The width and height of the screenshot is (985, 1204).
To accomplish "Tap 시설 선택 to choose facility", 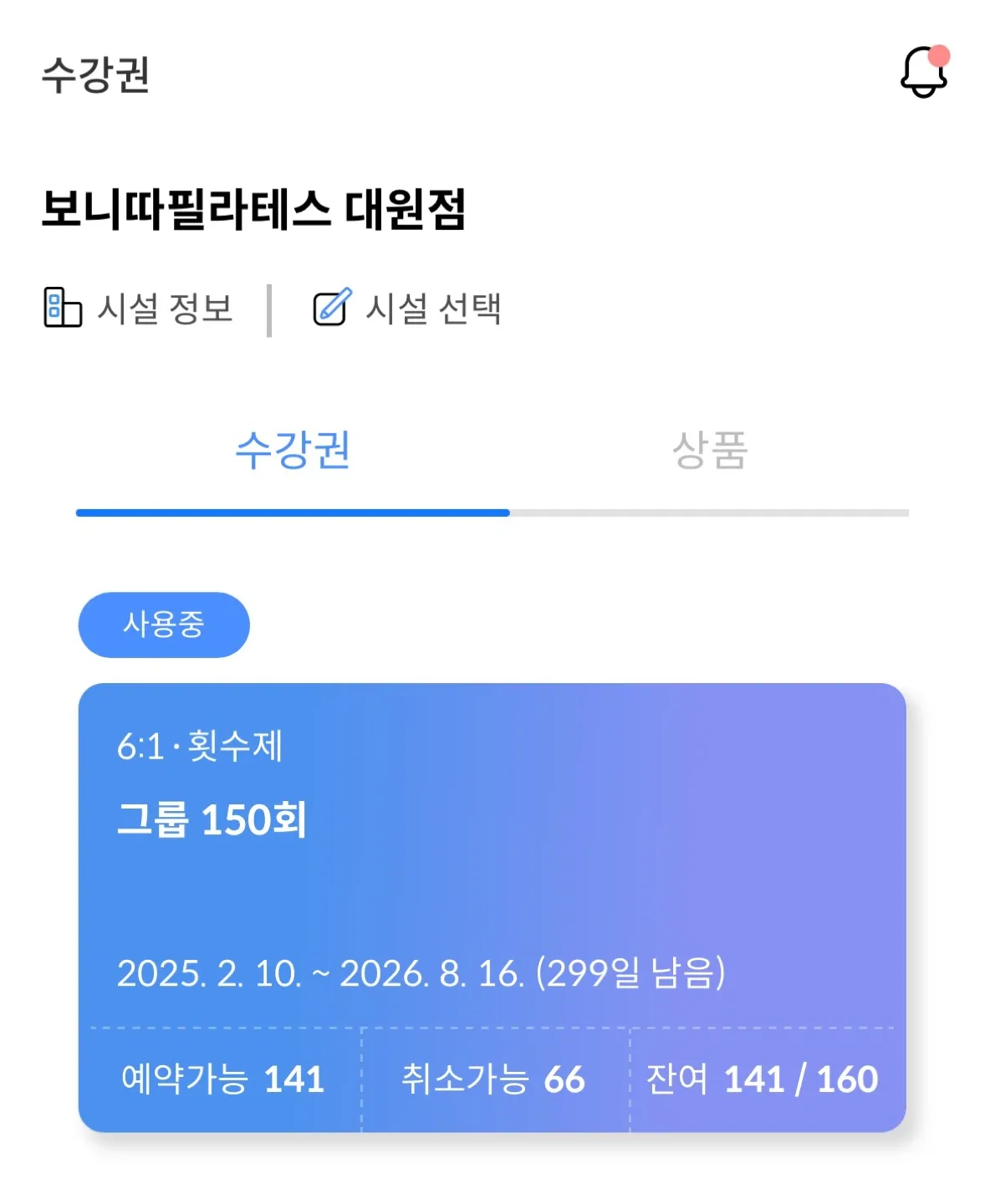I will click(407, 309).
